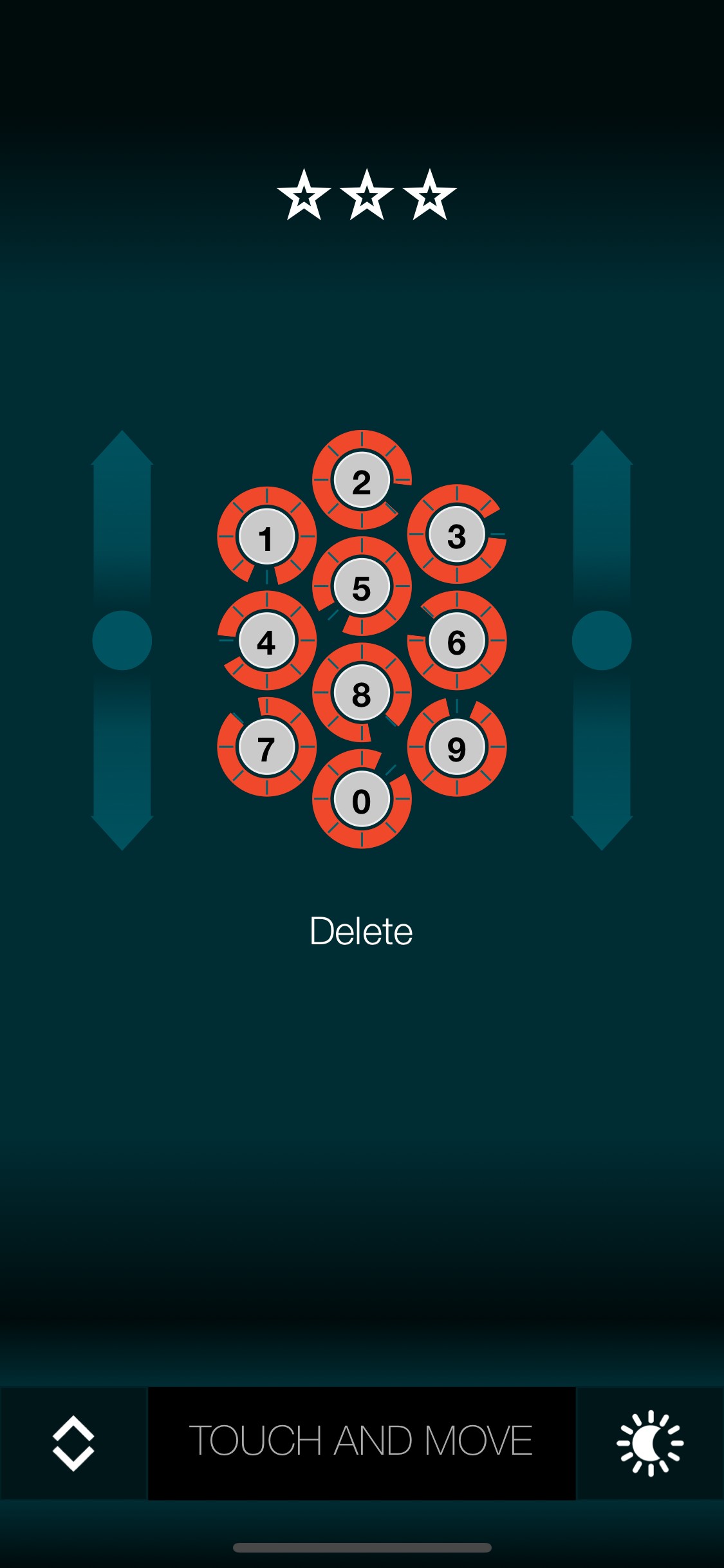The image size is (724, 1568).
Task: Tap the number 7 dial
Action: coord(266,748)
